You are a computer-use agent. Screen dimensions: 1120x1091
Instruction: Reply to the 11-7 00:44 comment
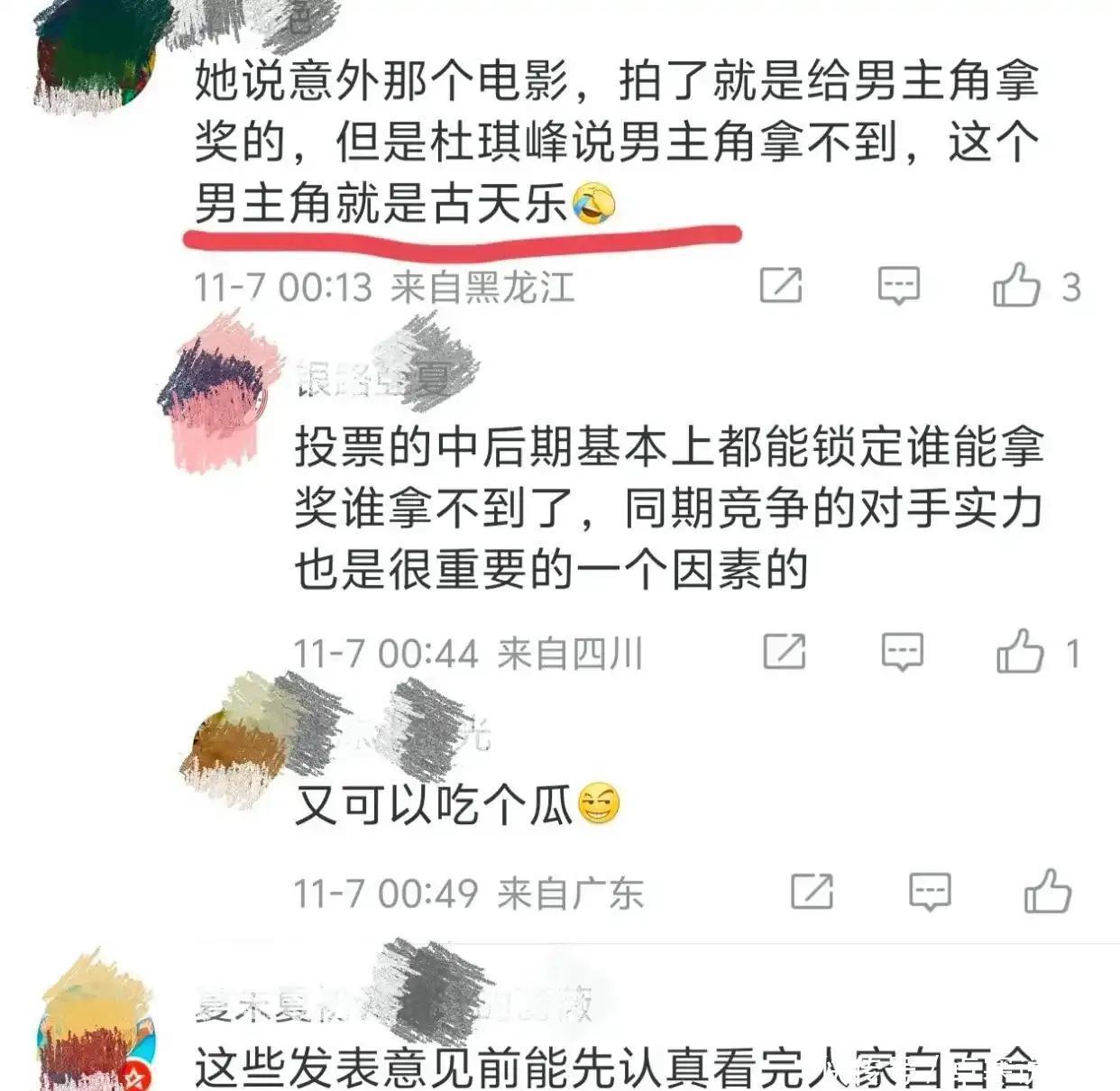pos(902,652)
